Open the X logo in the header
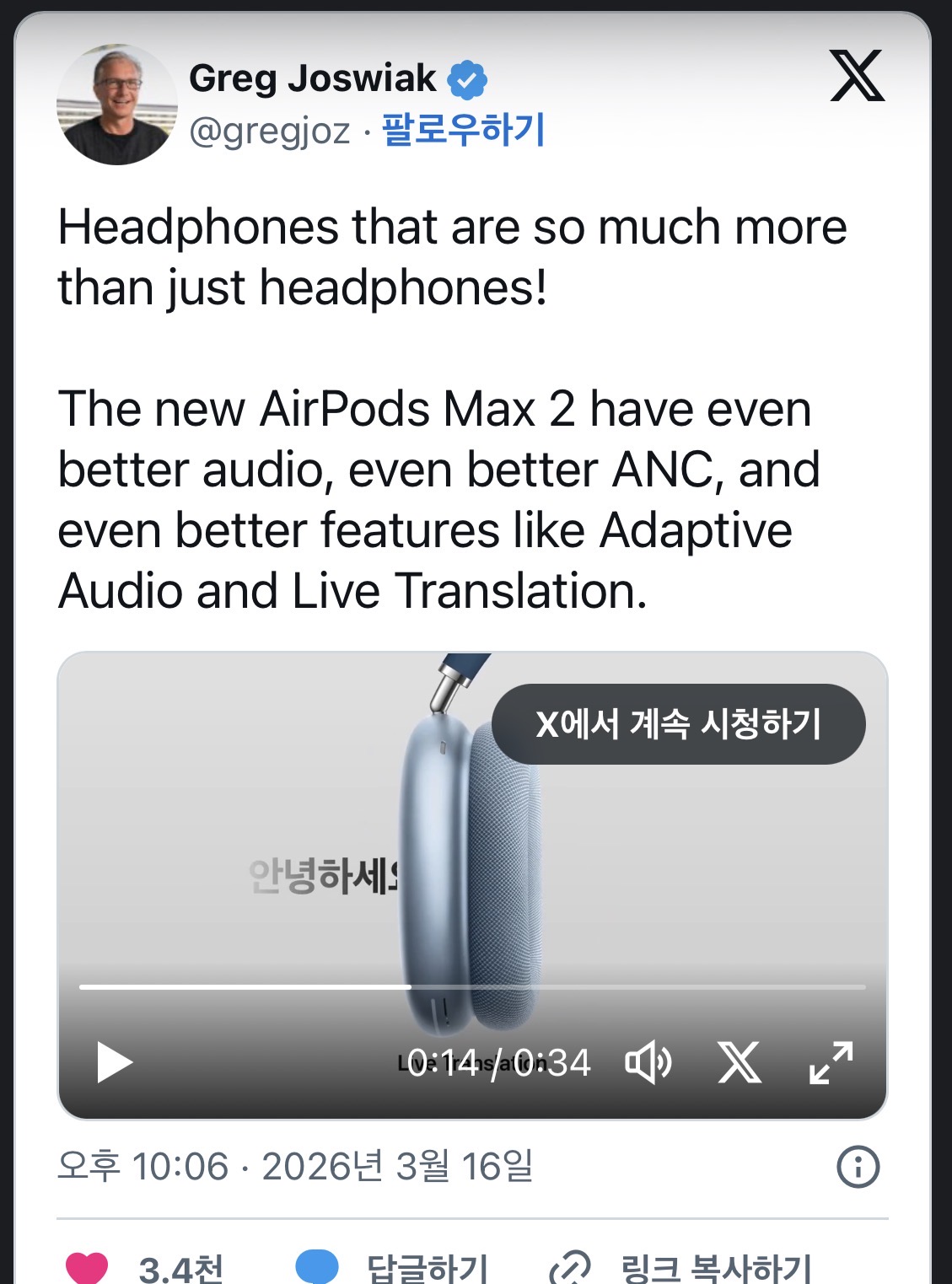This screenshot has height=1284, width=952. tap(856, 76)
